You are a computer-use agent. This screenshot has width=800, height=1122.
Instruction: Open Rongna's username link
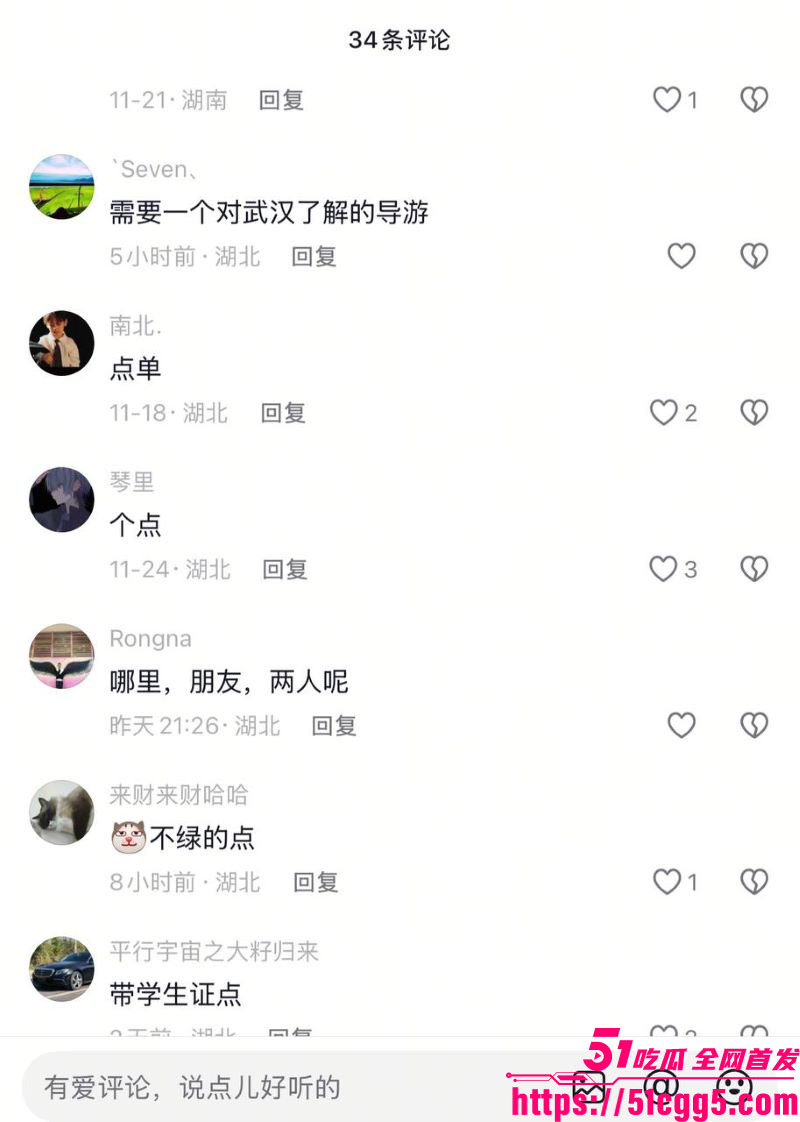151,638
